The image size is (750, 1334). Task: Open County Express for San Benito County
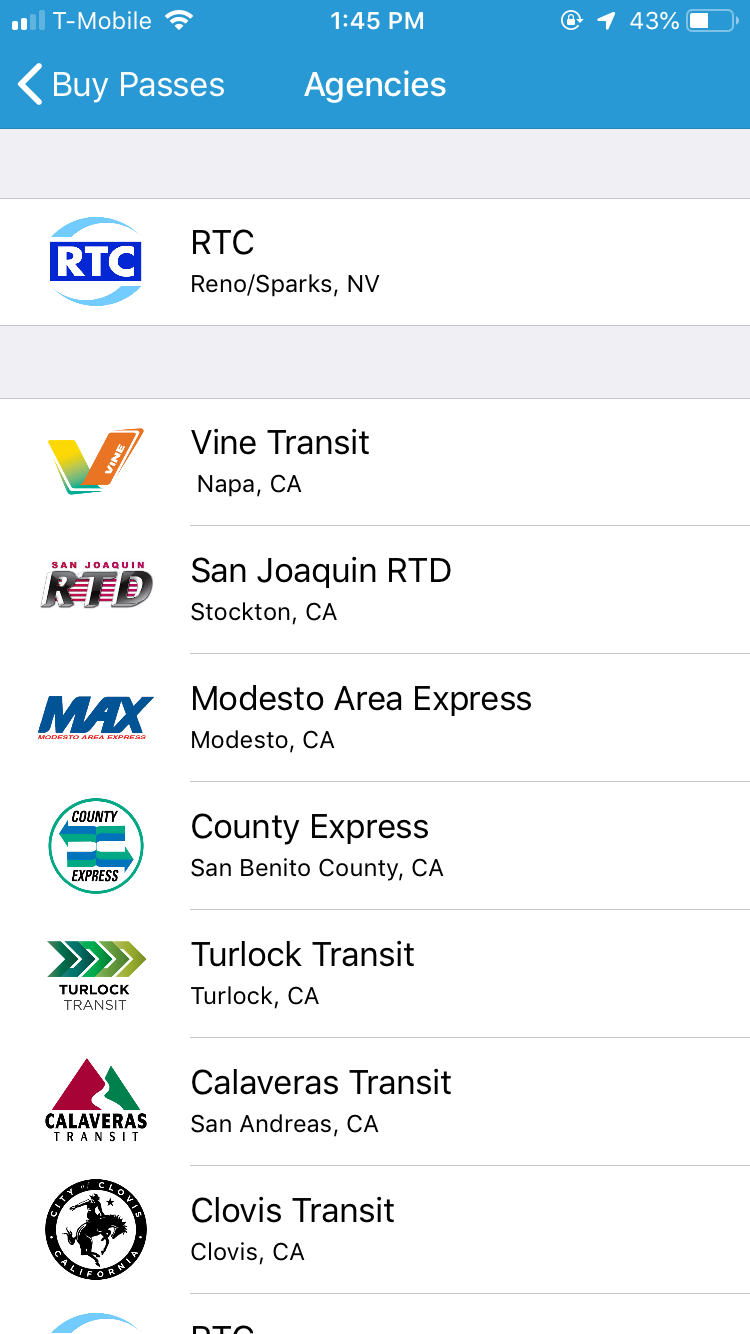pyautogui.click(x=375, y=846)
